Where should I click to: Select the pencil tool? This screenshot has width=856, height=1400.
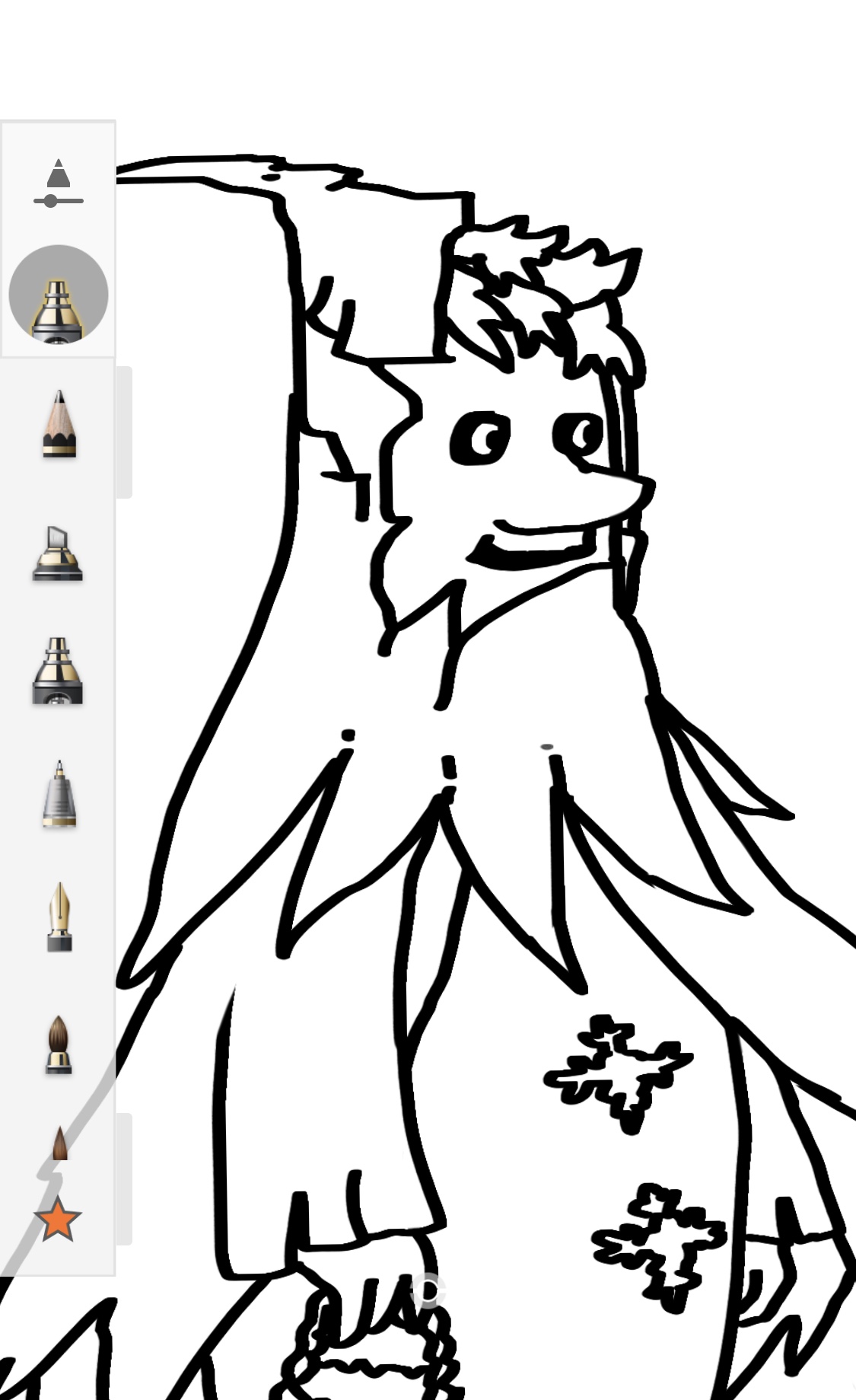click(x=59, y=423)
